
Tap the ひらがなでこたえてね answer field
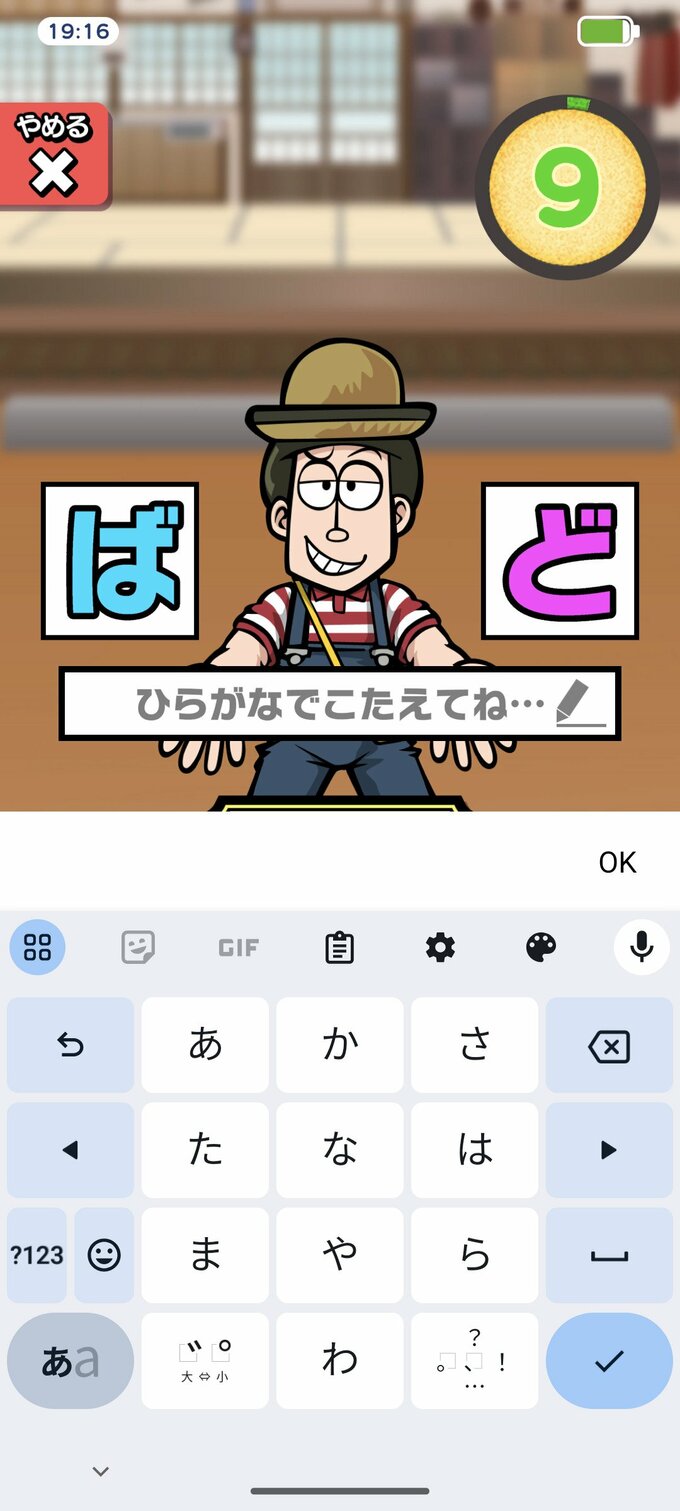coord(340,704)
